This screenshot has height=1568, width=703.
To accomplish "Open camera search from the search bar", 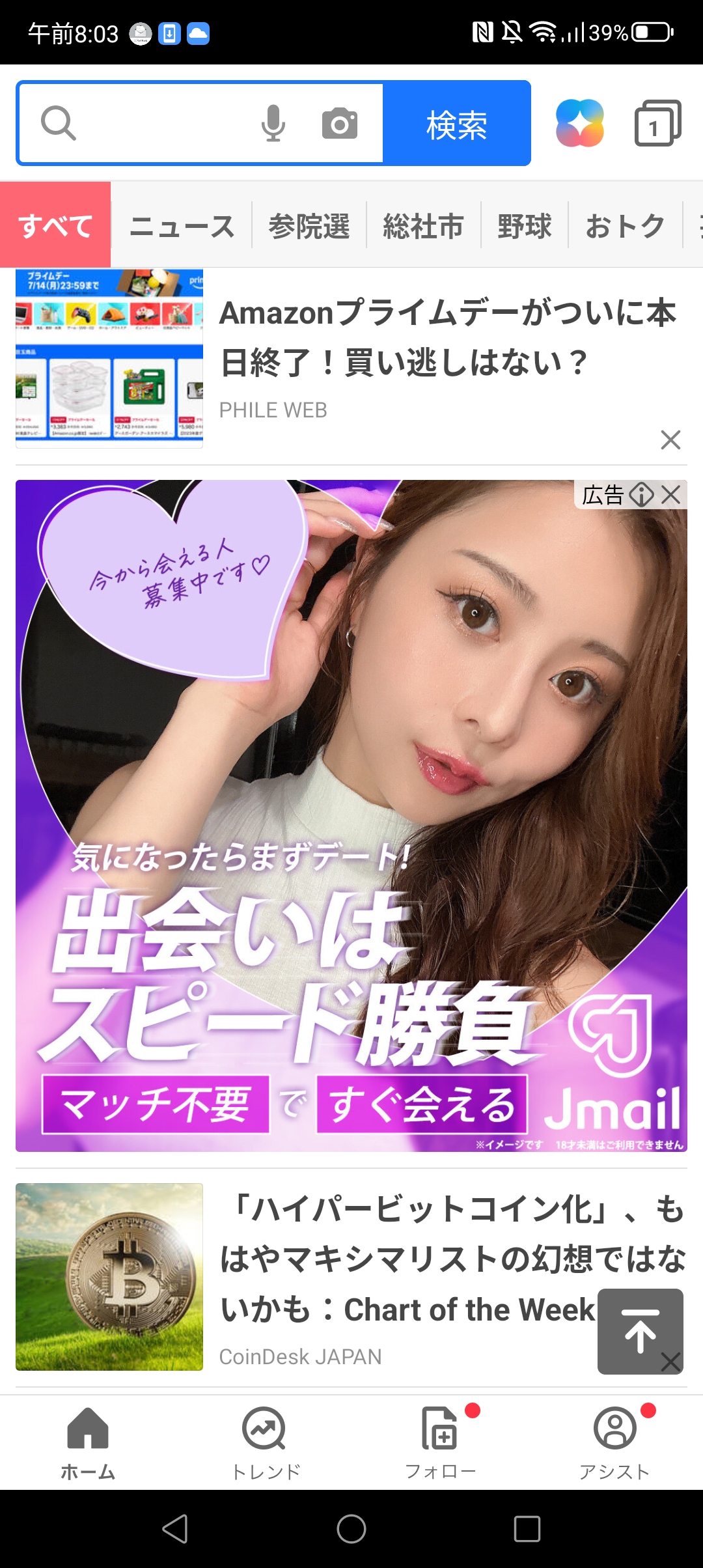I will tap(340, 124).
